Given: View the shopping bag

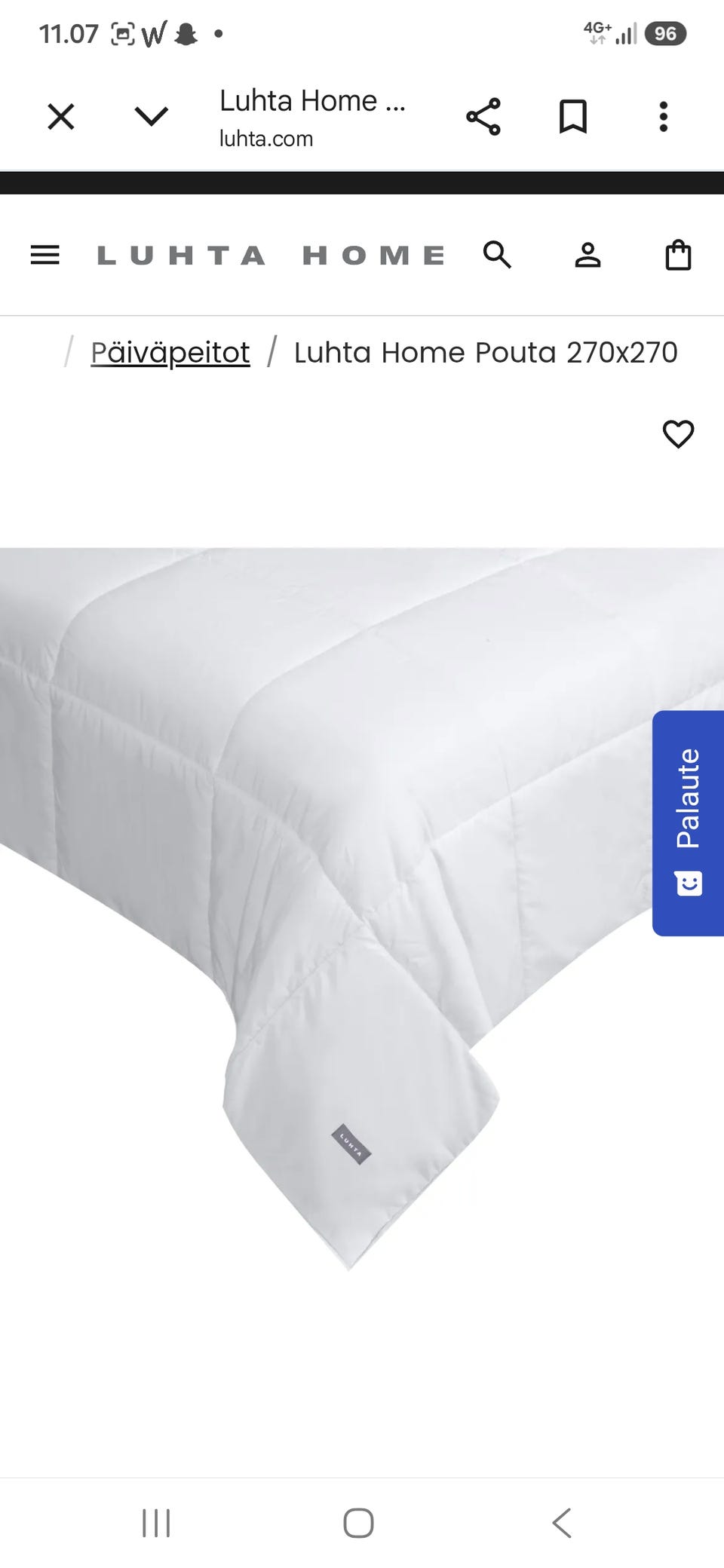Looking at the screenshot, I should [x=679, y=255].
